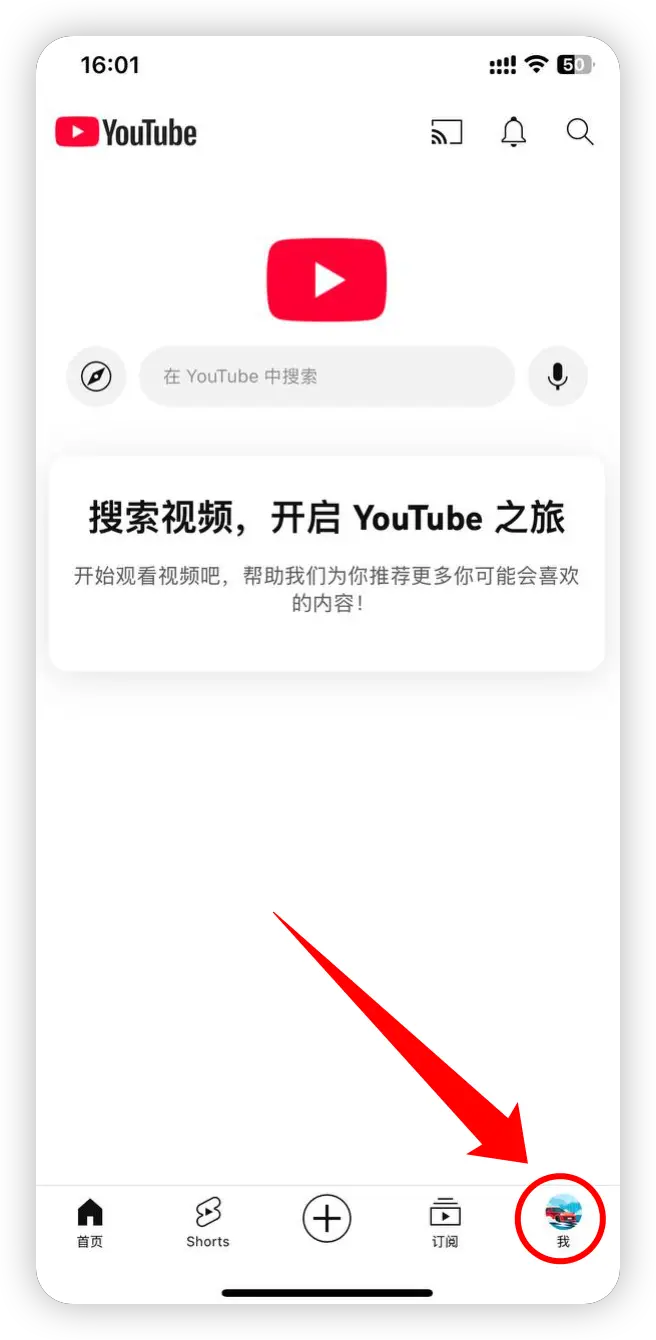Switch to the Shorts tab

(208, 1224)
